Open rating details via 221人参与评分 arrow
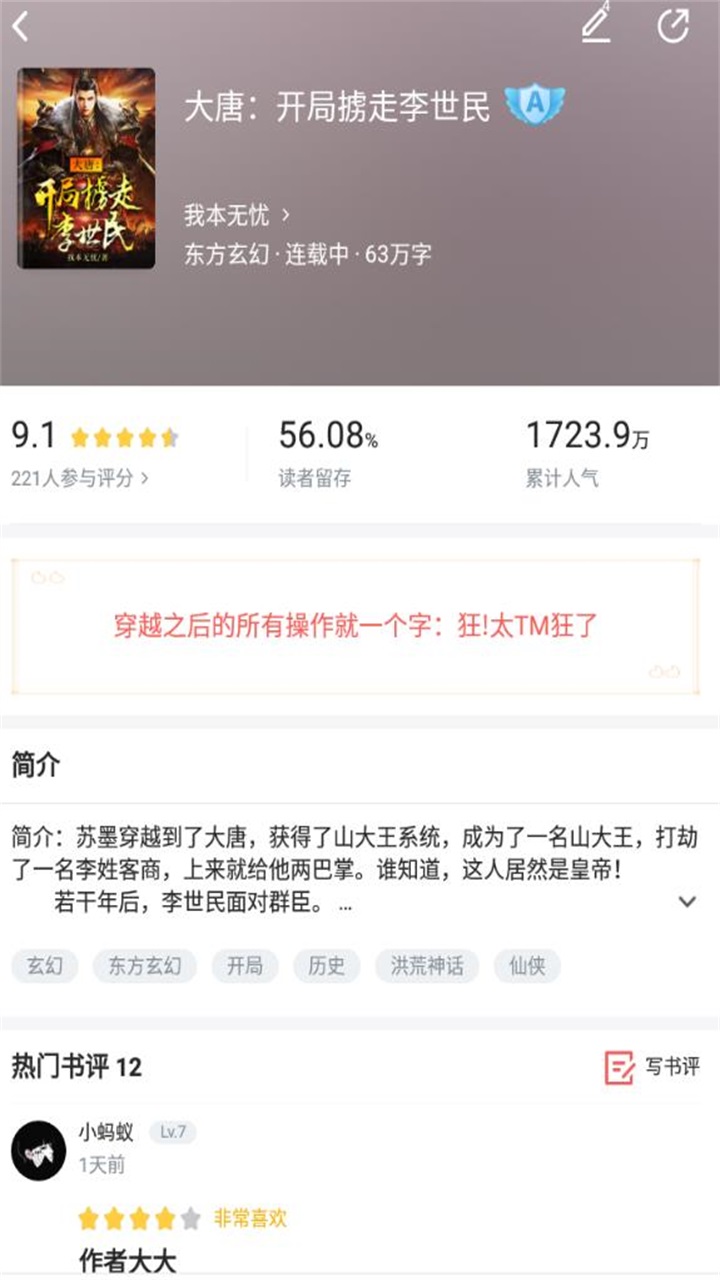 [x=82, y=477]
